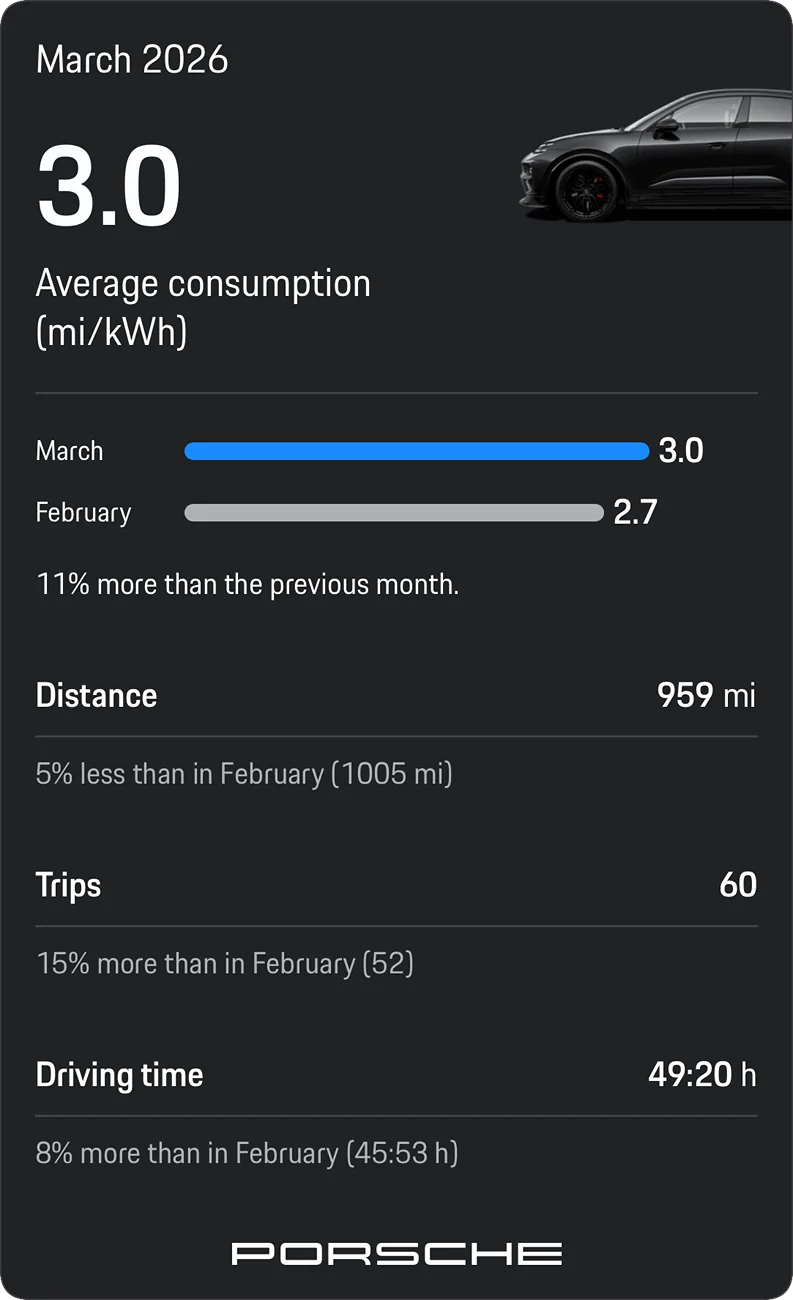Toggle the trips count 60 value
This screenshot has width=793, height=1300.
click(x=738, y=885)
